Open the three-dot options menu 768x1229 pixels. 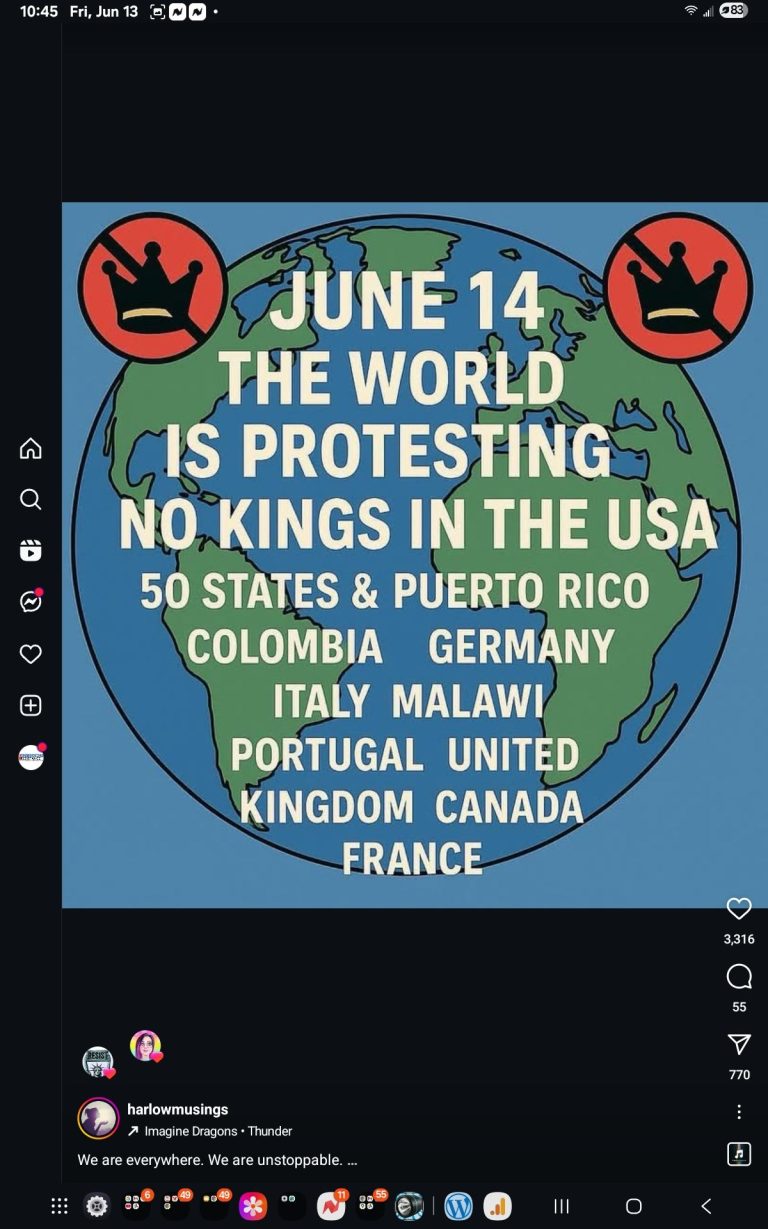739,1112
